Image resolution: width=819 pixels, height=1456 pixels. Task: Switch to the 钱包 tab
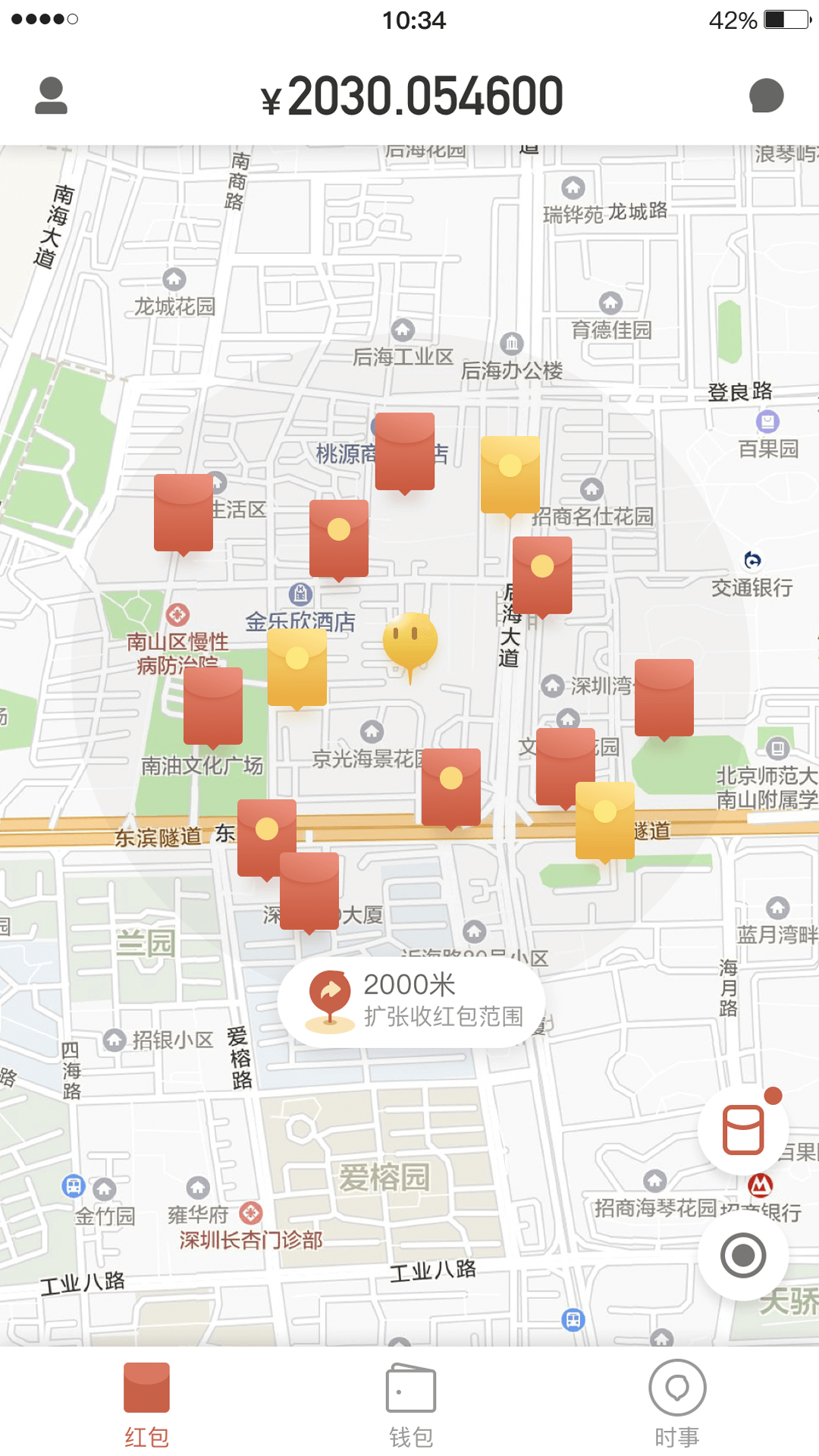click(411, 1403)
